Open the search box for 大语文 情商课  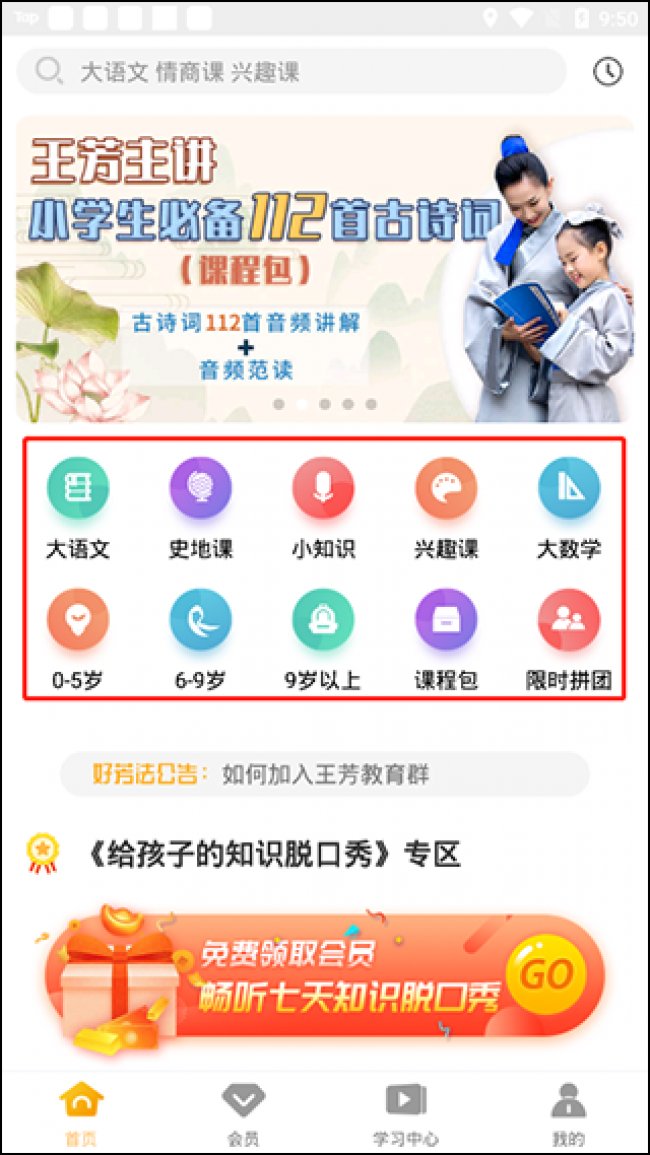tap(290, 72)
